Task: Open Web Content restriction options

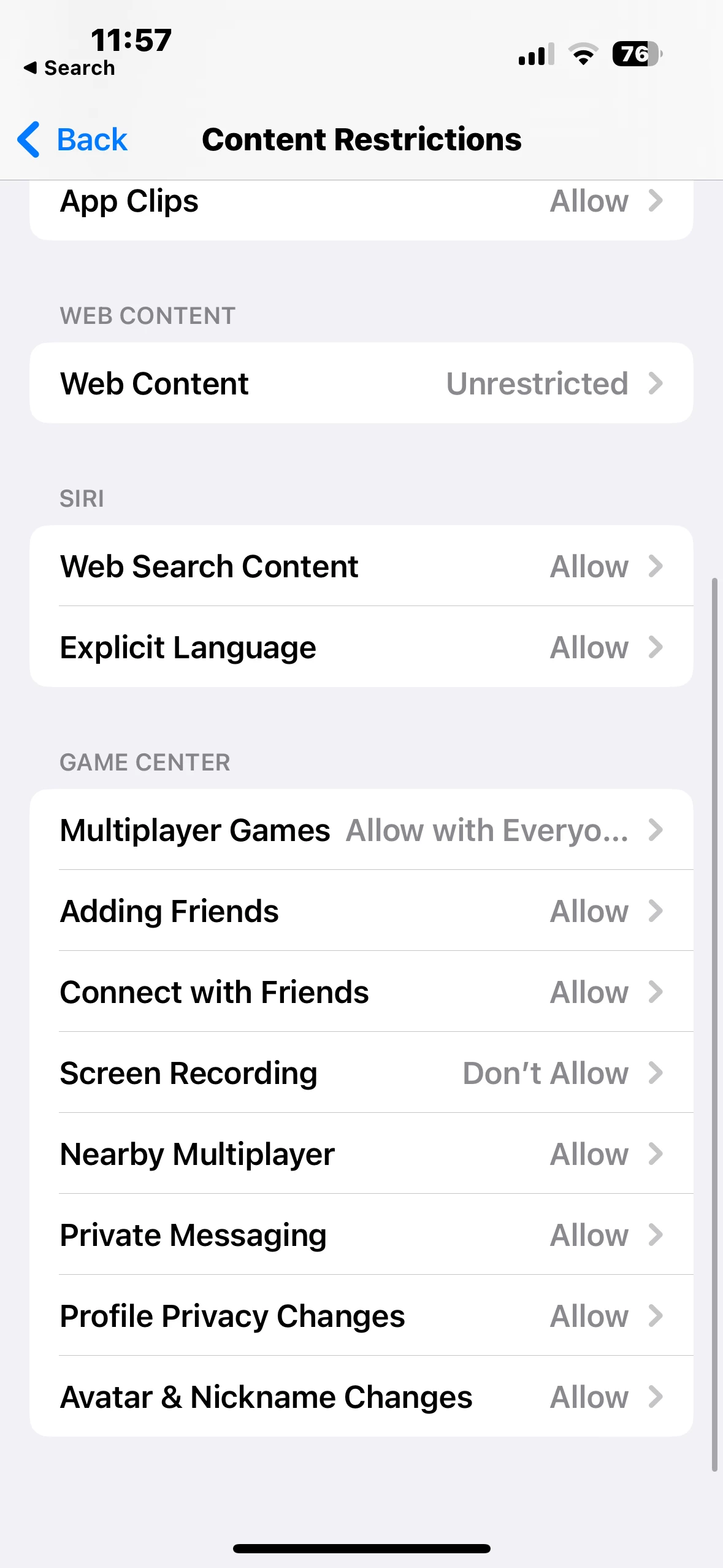Action: [361, 383]
